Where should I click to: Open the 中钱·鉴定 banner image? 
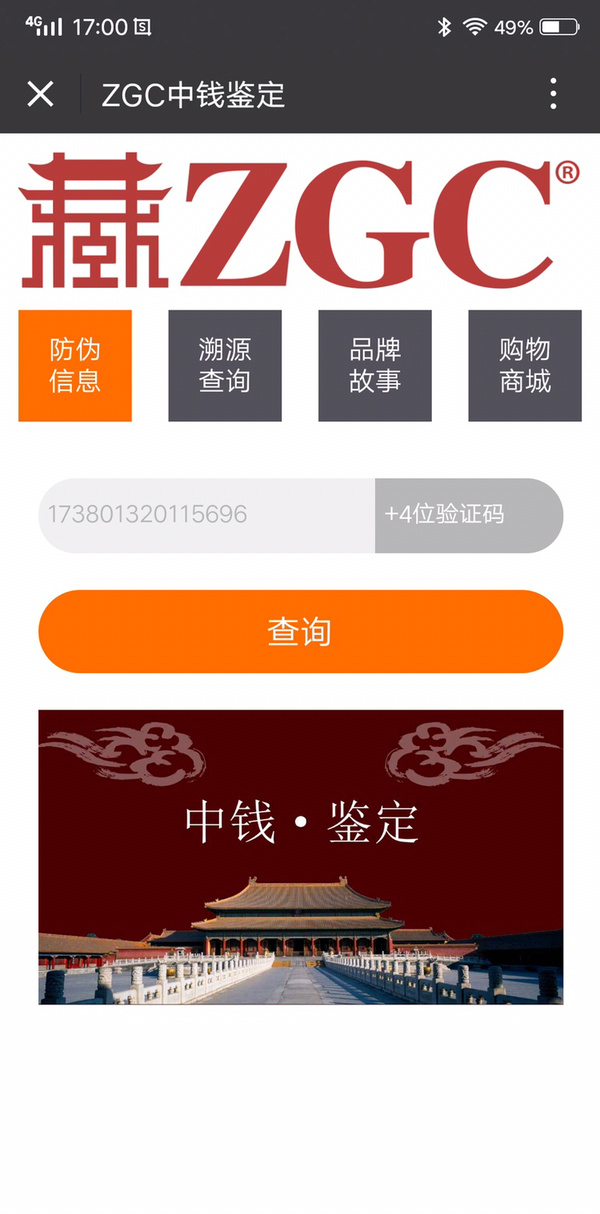click(x=300, y=857)
